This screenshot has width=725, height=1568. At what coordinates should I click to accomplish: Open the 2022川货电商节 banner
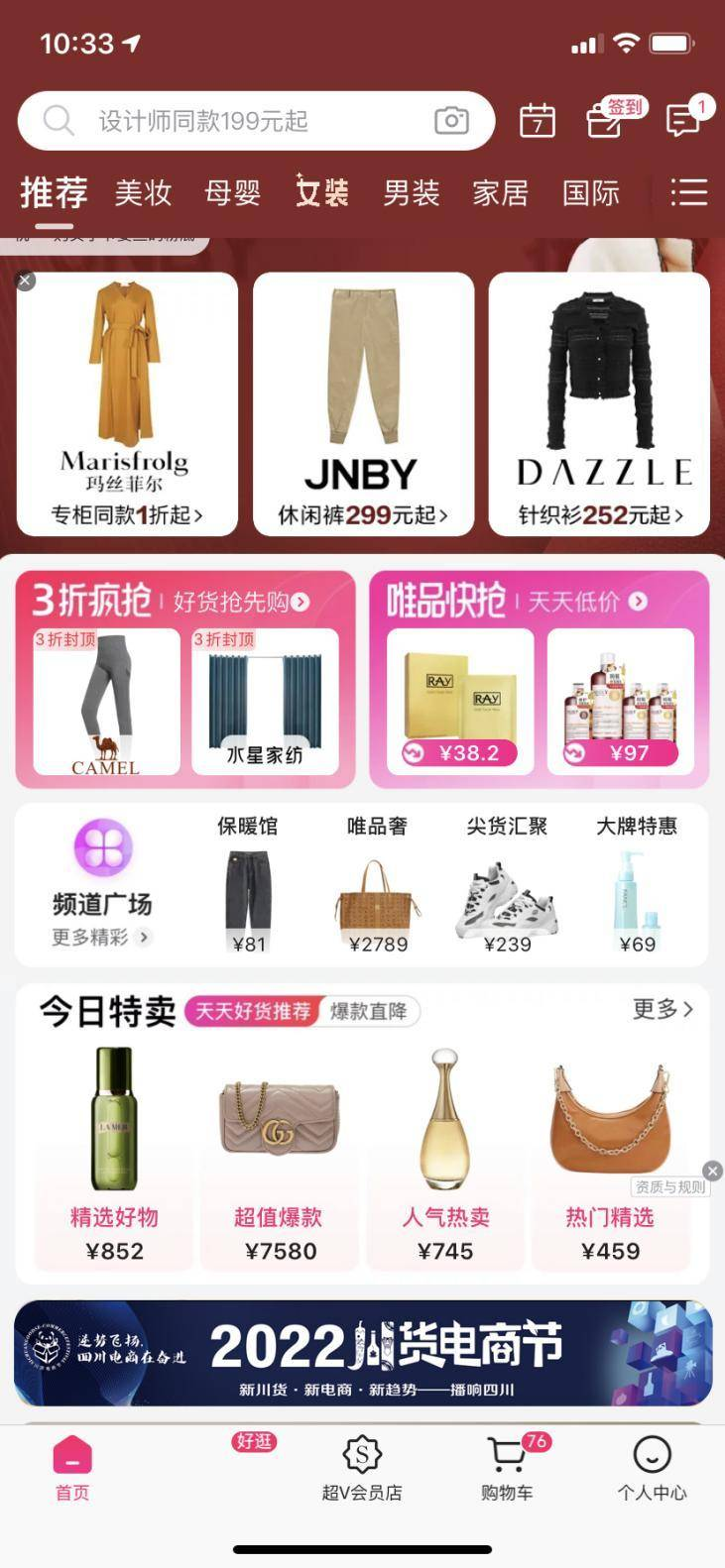point(363,1353)
